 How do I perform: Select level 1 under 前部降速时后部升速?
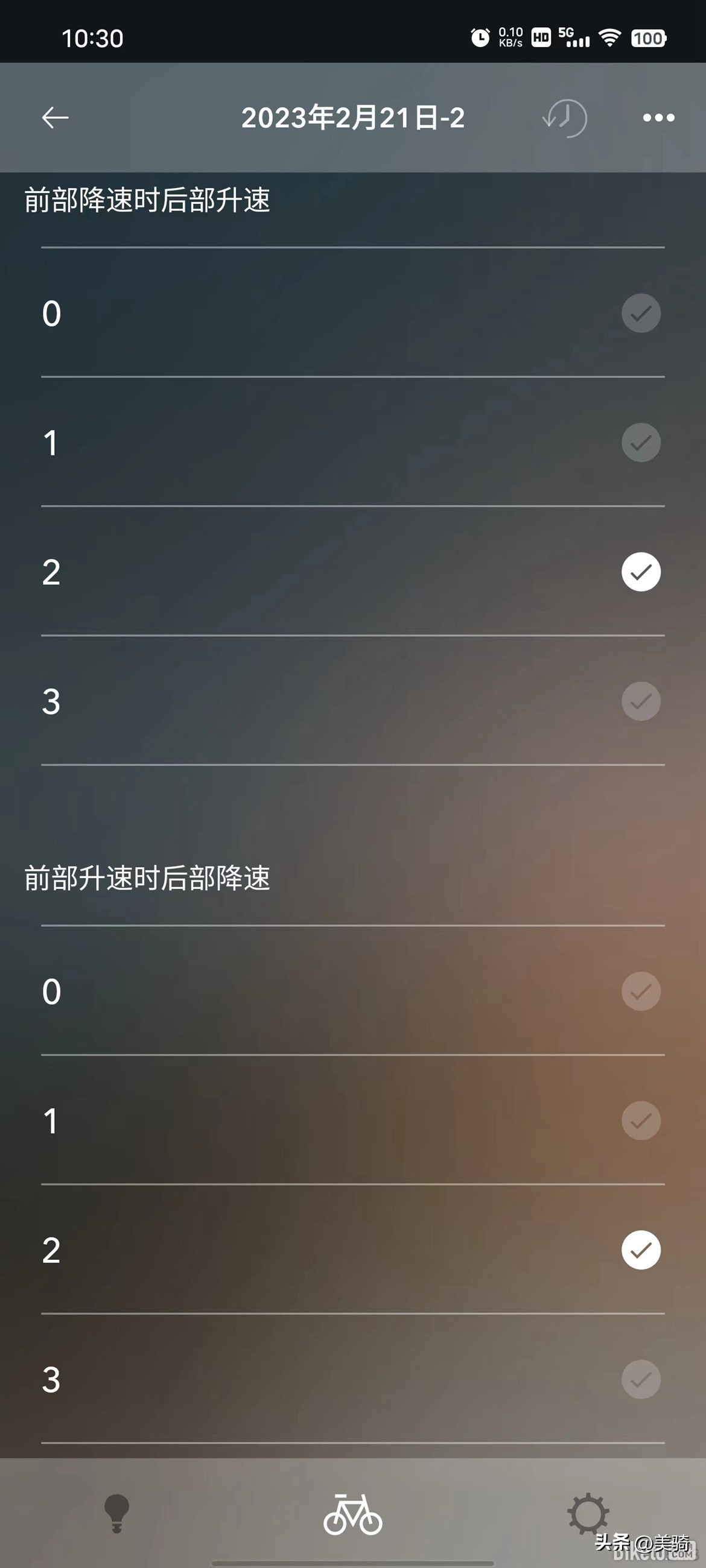[x=640, y=443]
